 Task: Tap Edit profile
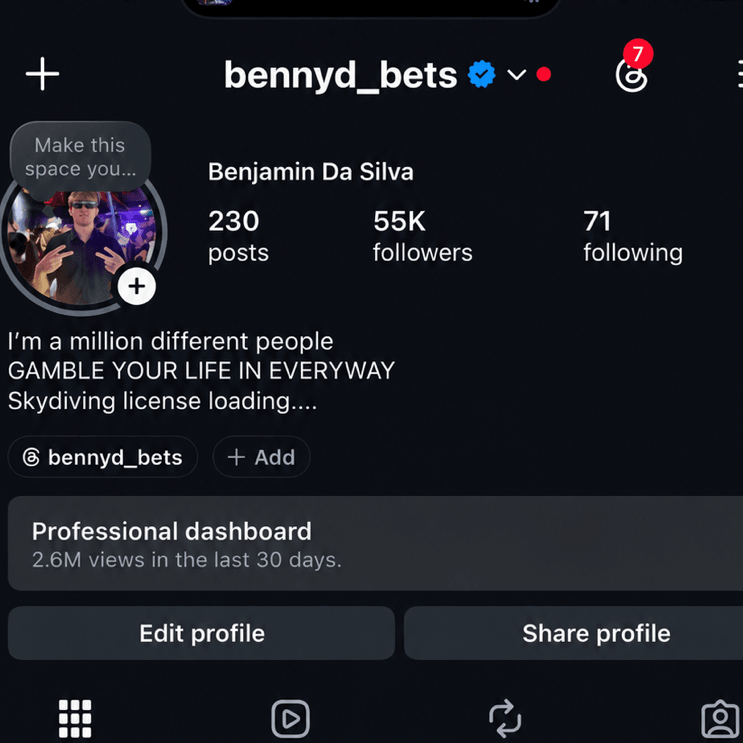tap(201, 633)
